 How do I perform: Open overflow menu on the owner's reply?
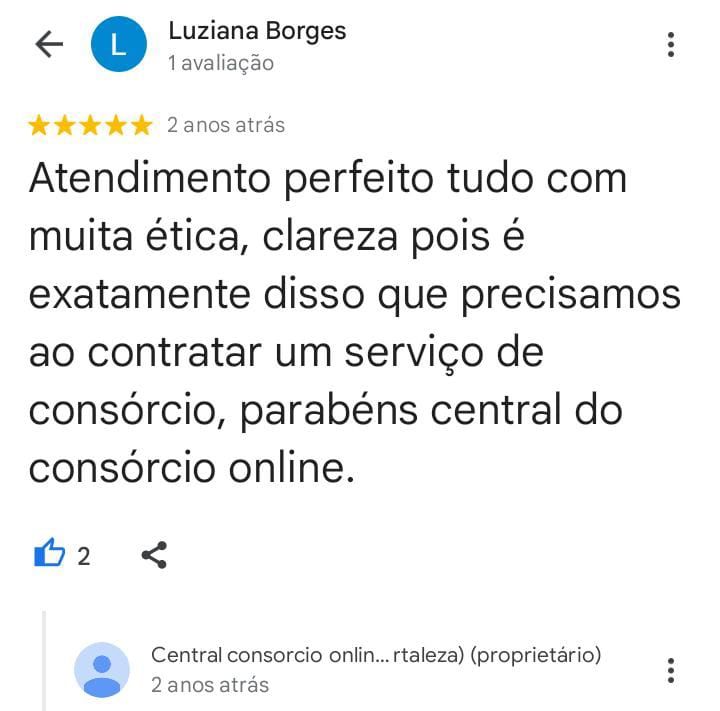(670, 669)
